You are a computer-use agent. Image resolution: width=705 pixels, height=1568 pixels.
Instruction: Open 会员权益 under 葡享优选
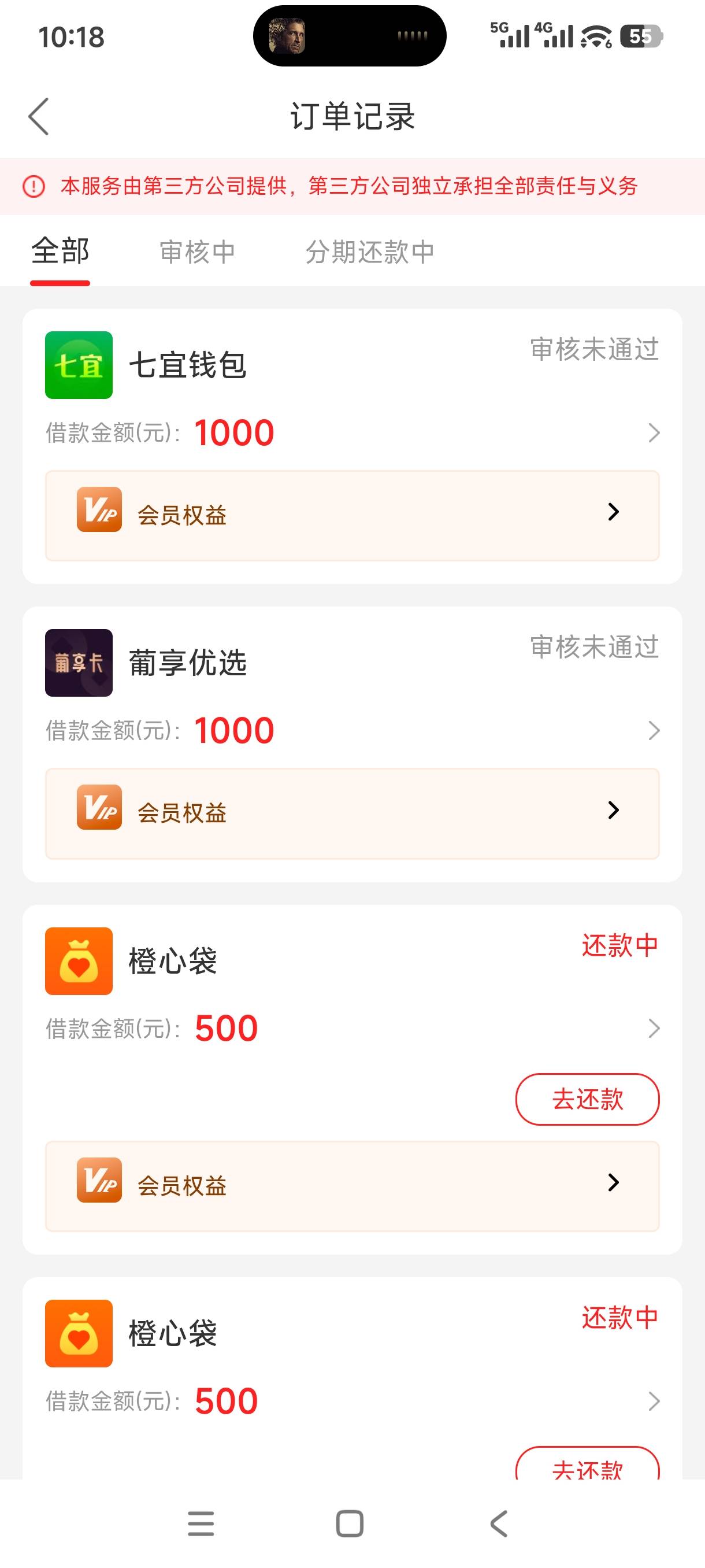tap(351, 813)
